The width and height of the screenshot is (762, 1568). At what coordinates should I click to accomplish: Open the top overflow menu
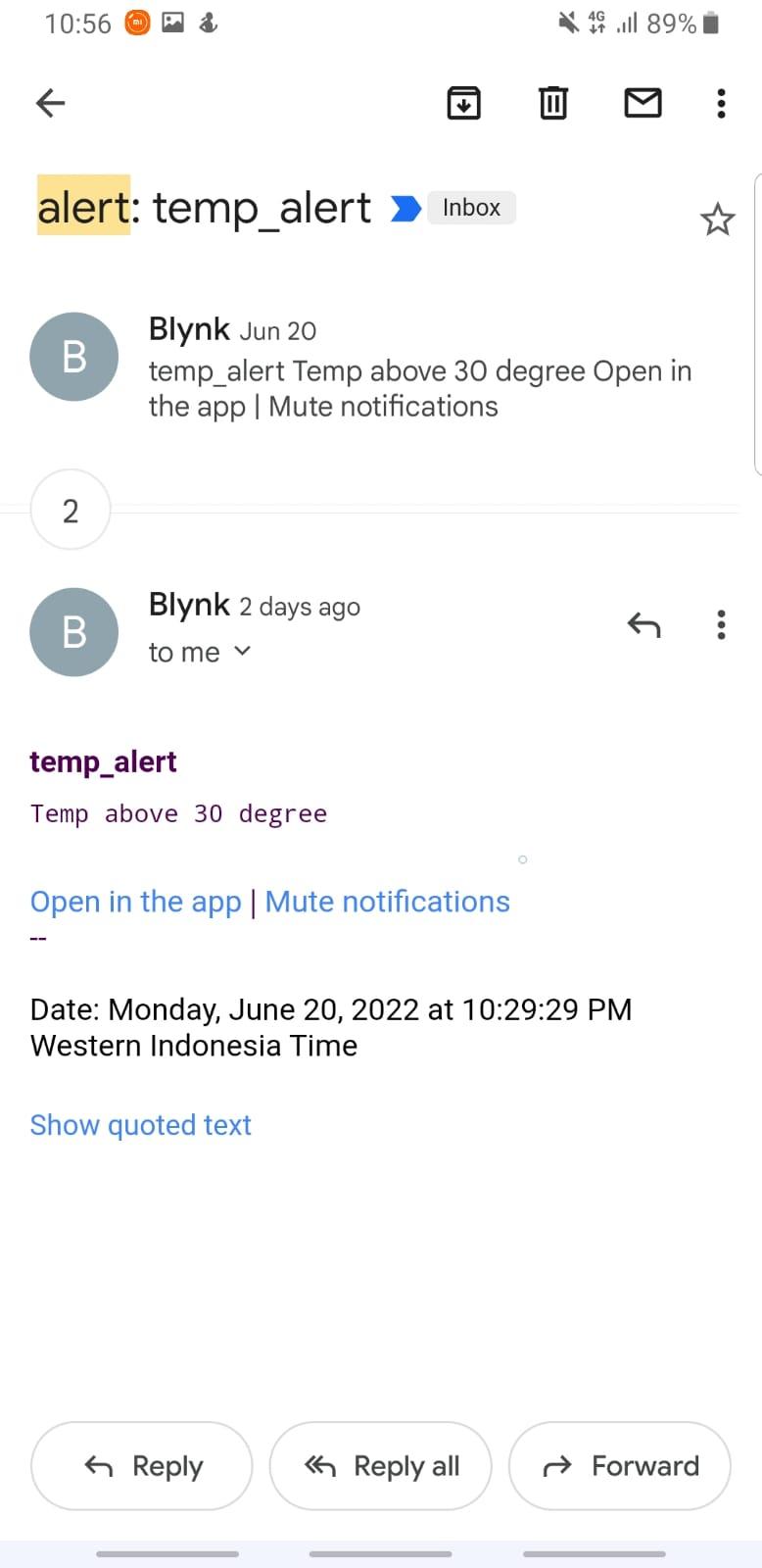click(720, 102)
